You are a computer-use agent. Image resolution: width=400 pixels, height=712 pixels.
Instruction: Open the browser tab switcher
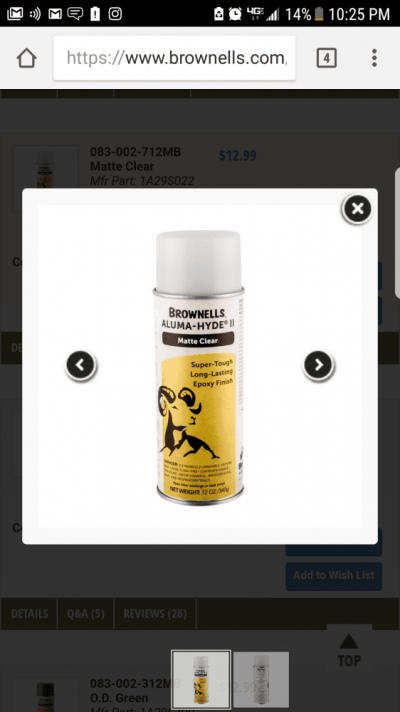click(326, 58)
